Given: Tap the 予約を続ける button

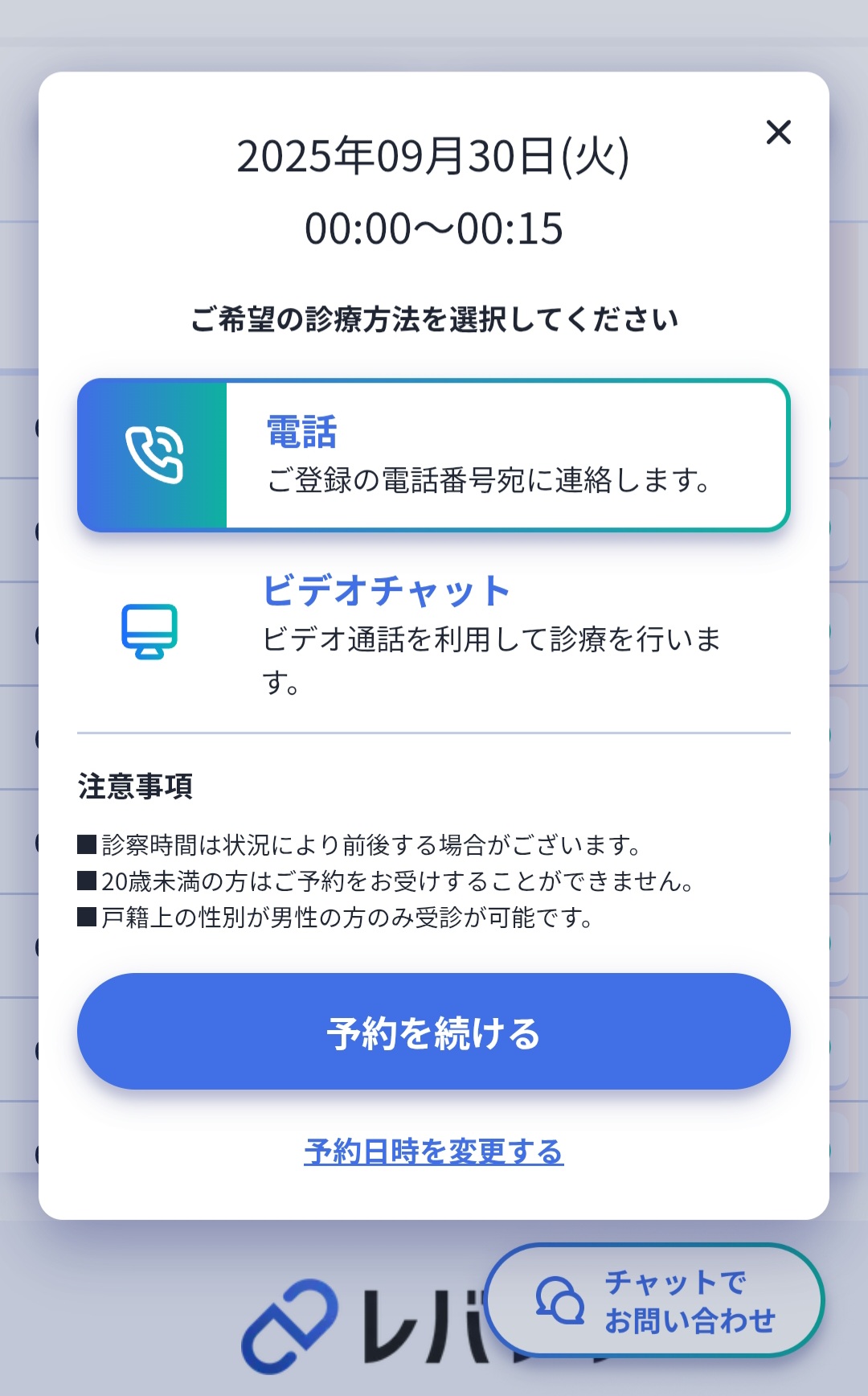Looking at the screenshot, I should point(433,1032).
